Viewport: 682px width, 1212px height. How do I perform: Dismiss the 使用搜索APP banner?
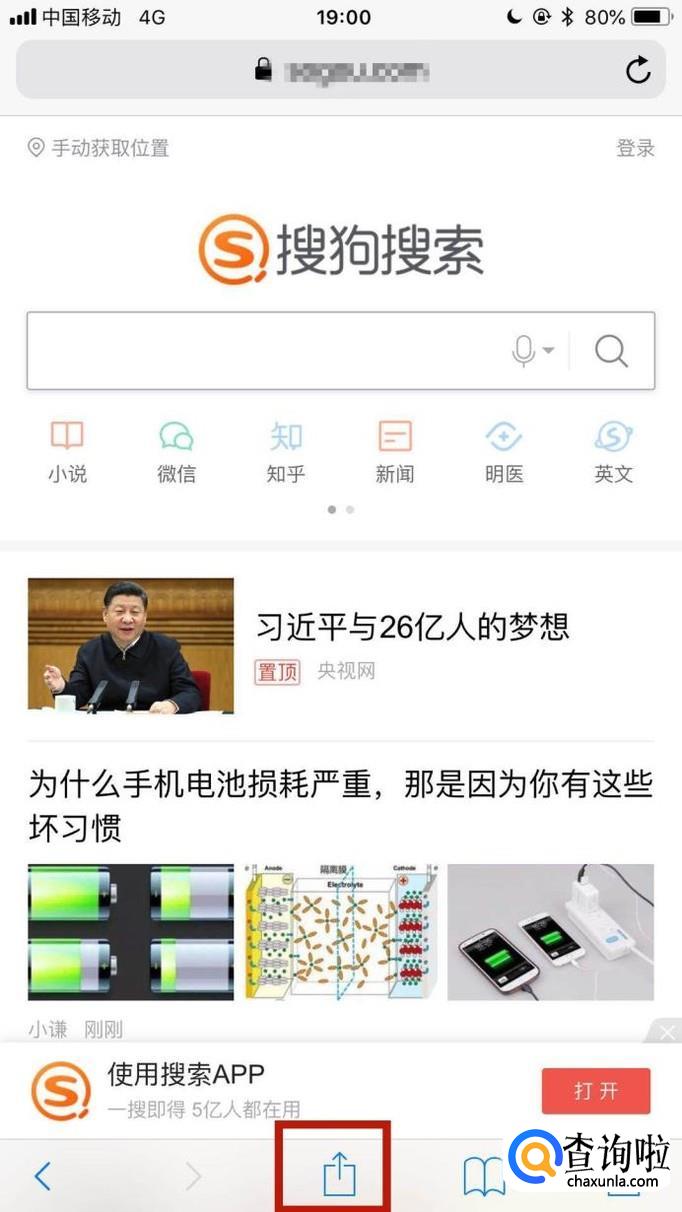click(668, 1031)
